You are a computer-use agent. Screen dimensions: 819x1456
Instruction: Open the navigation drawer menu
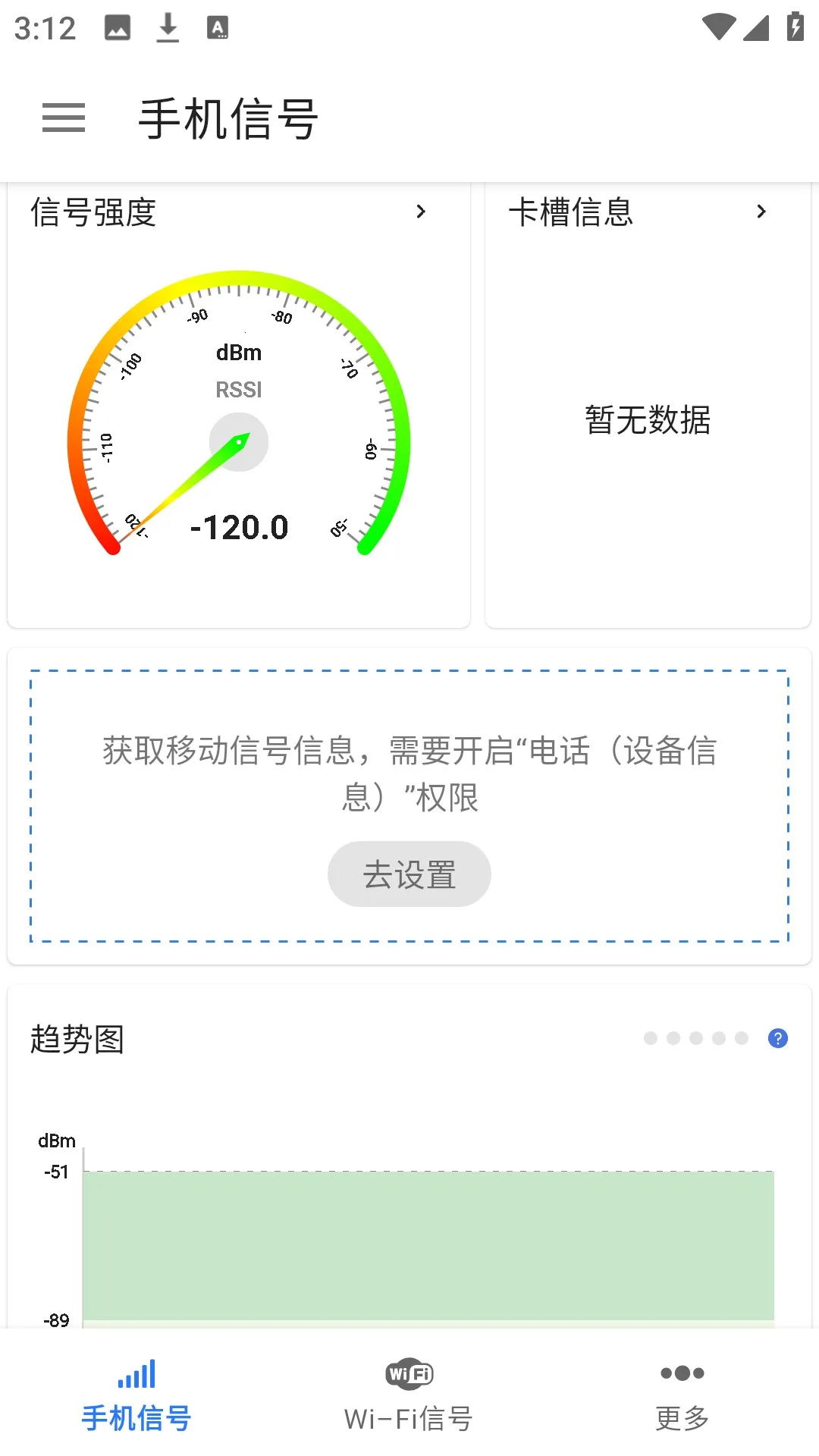click(63, 119)
